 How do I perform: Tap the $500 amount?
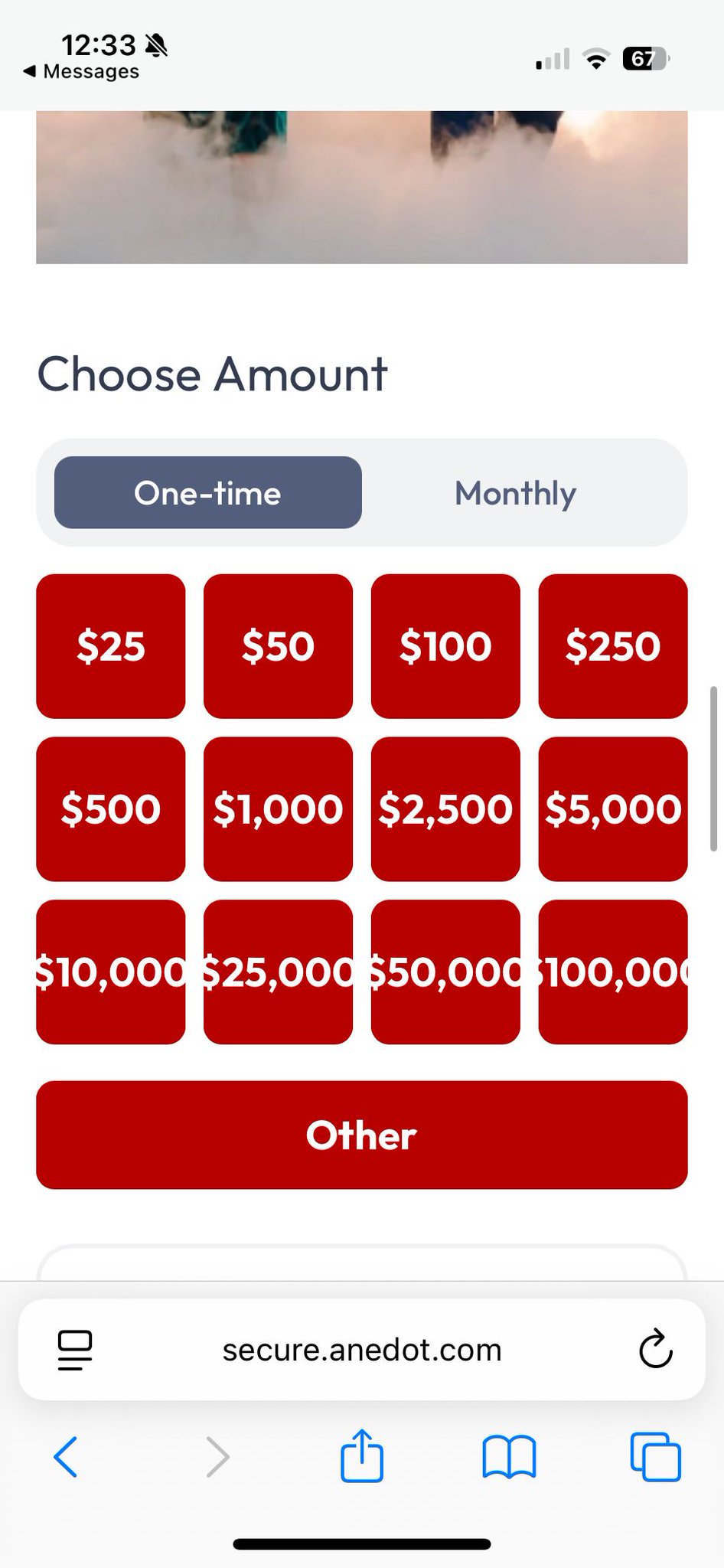111,808
